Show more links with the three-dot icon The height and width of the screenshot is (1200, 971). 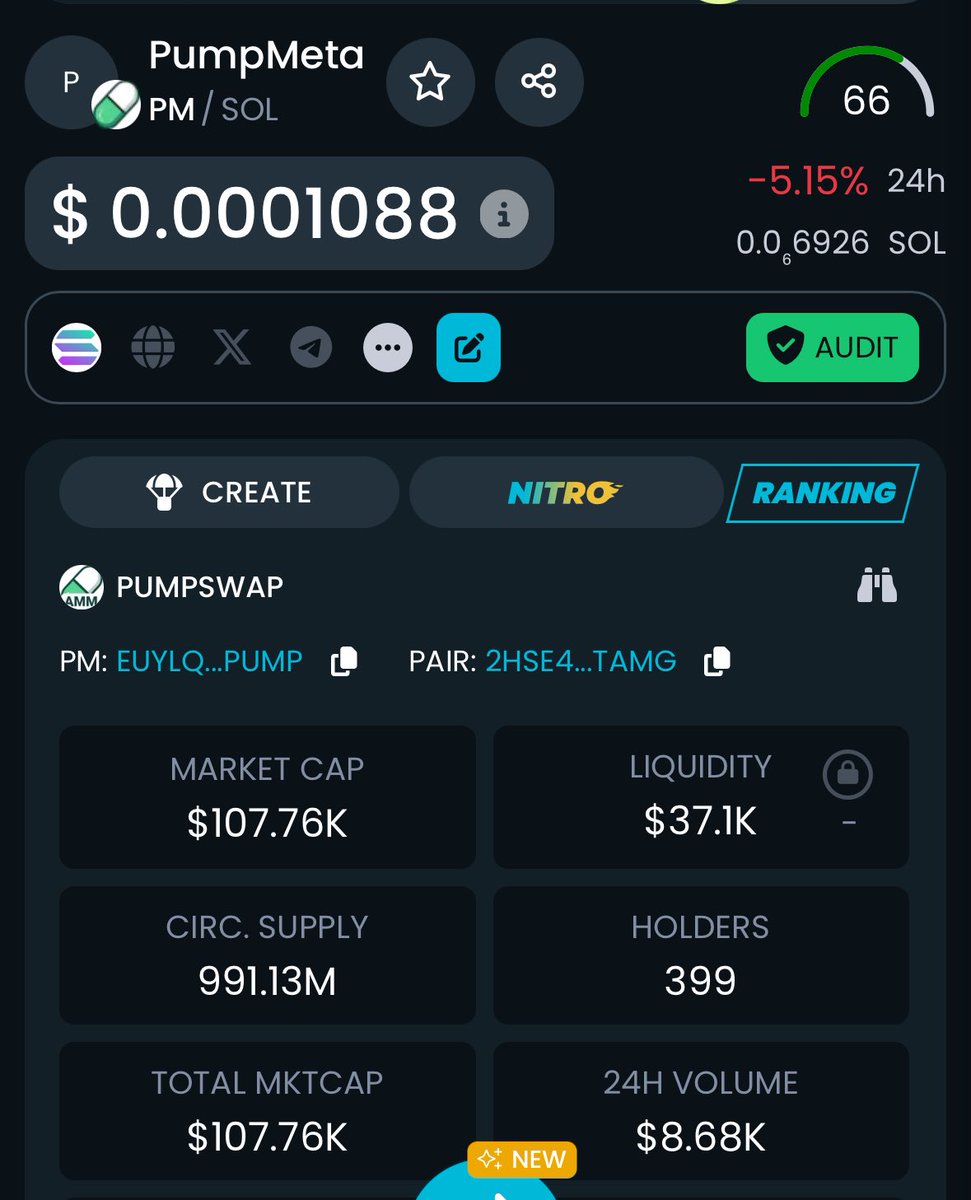coord(388,348)
